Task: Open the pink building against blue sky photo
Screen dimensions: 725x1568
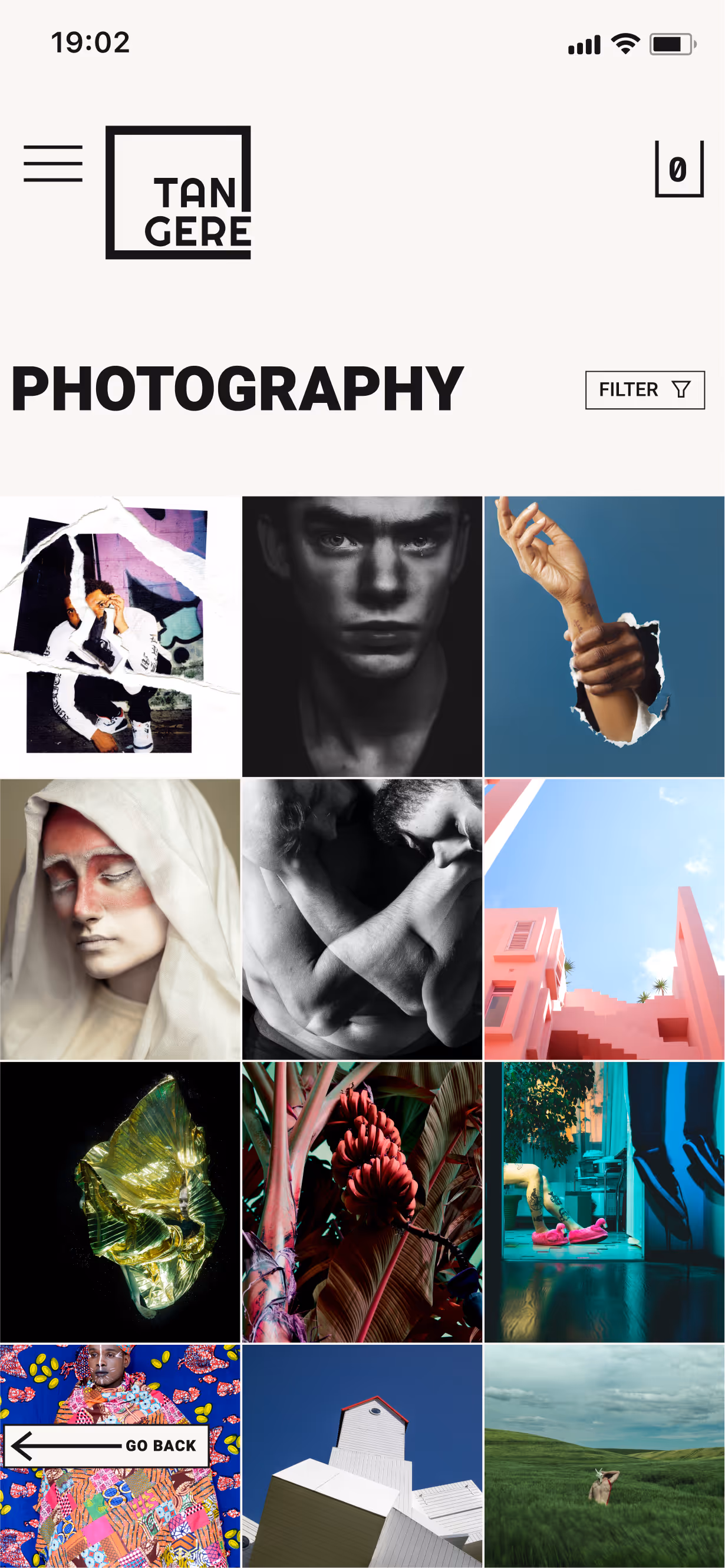Action: click(604, 919)
